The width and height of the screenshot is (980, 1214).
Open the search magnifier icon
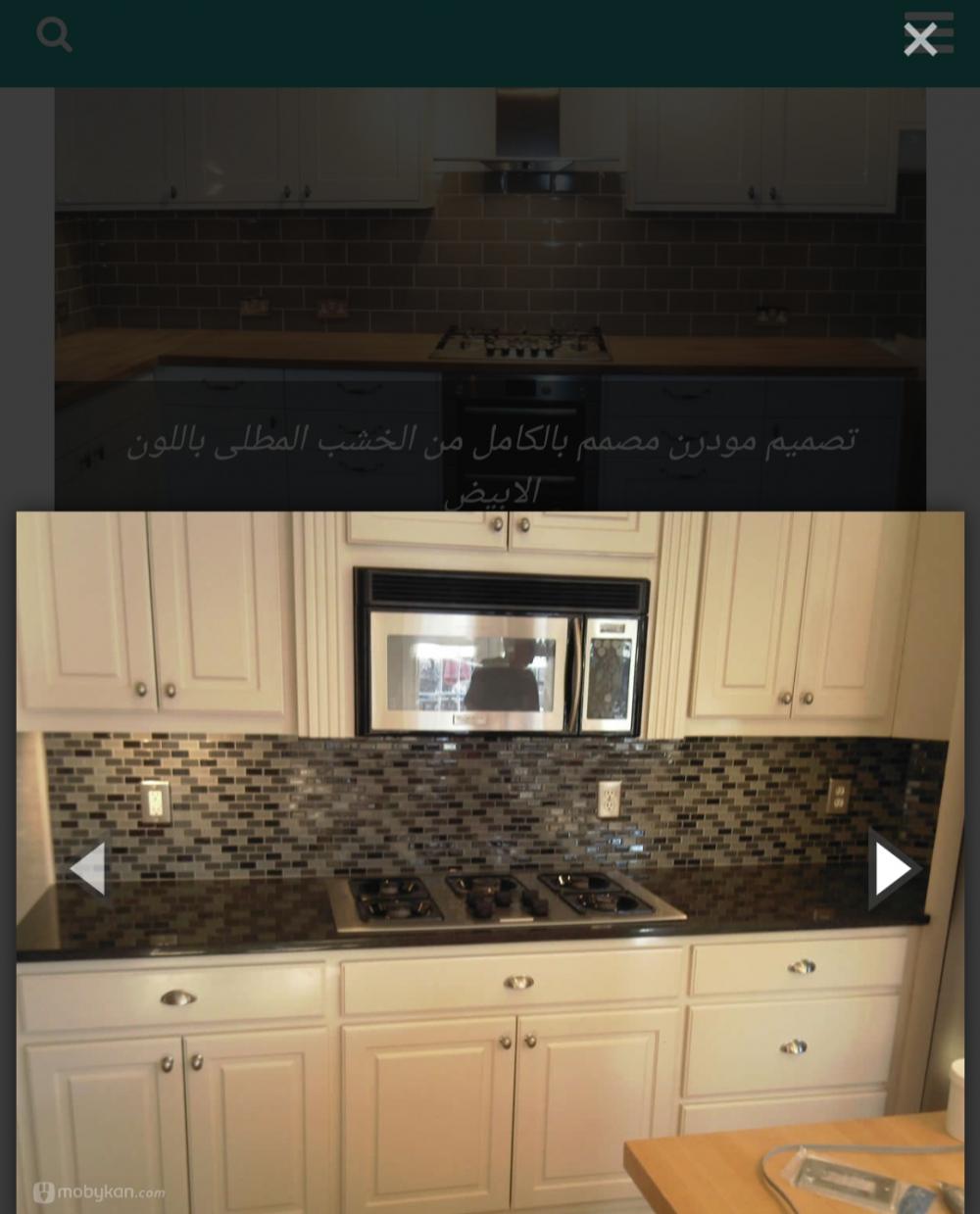tap(54, 35)
